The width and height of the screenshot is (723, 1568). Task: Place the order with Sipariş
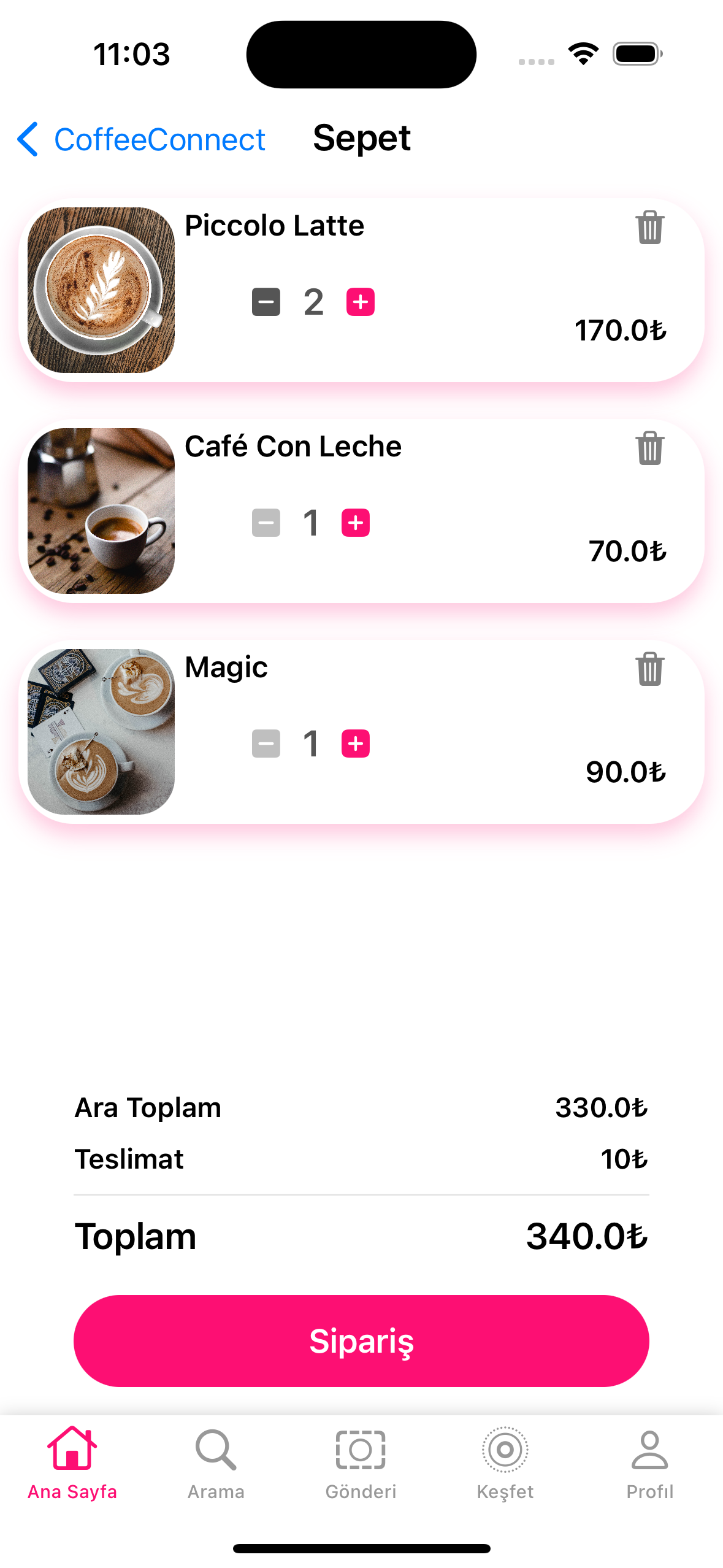tap(361, 1340)
